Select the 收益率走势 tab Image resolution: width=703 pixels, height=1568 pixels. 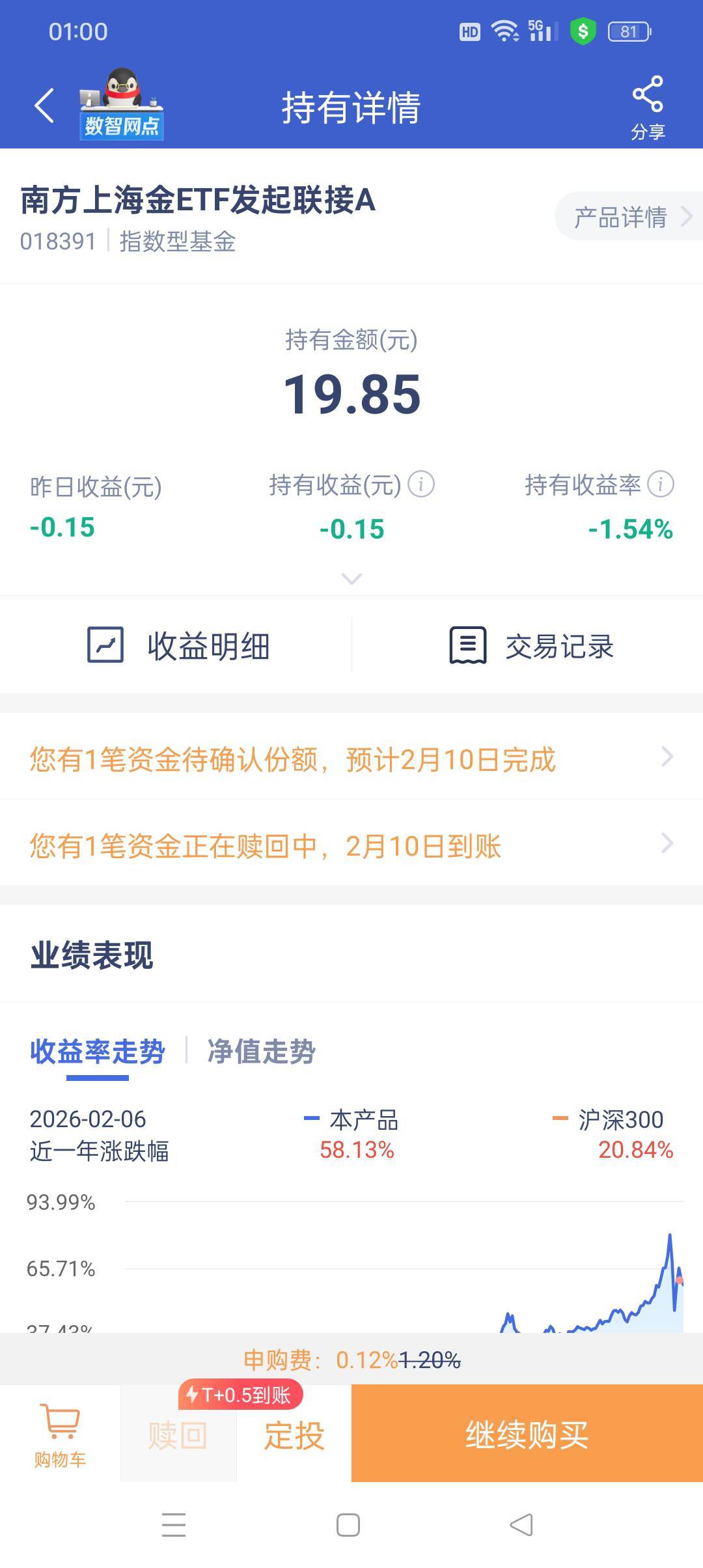point(98,1052)
